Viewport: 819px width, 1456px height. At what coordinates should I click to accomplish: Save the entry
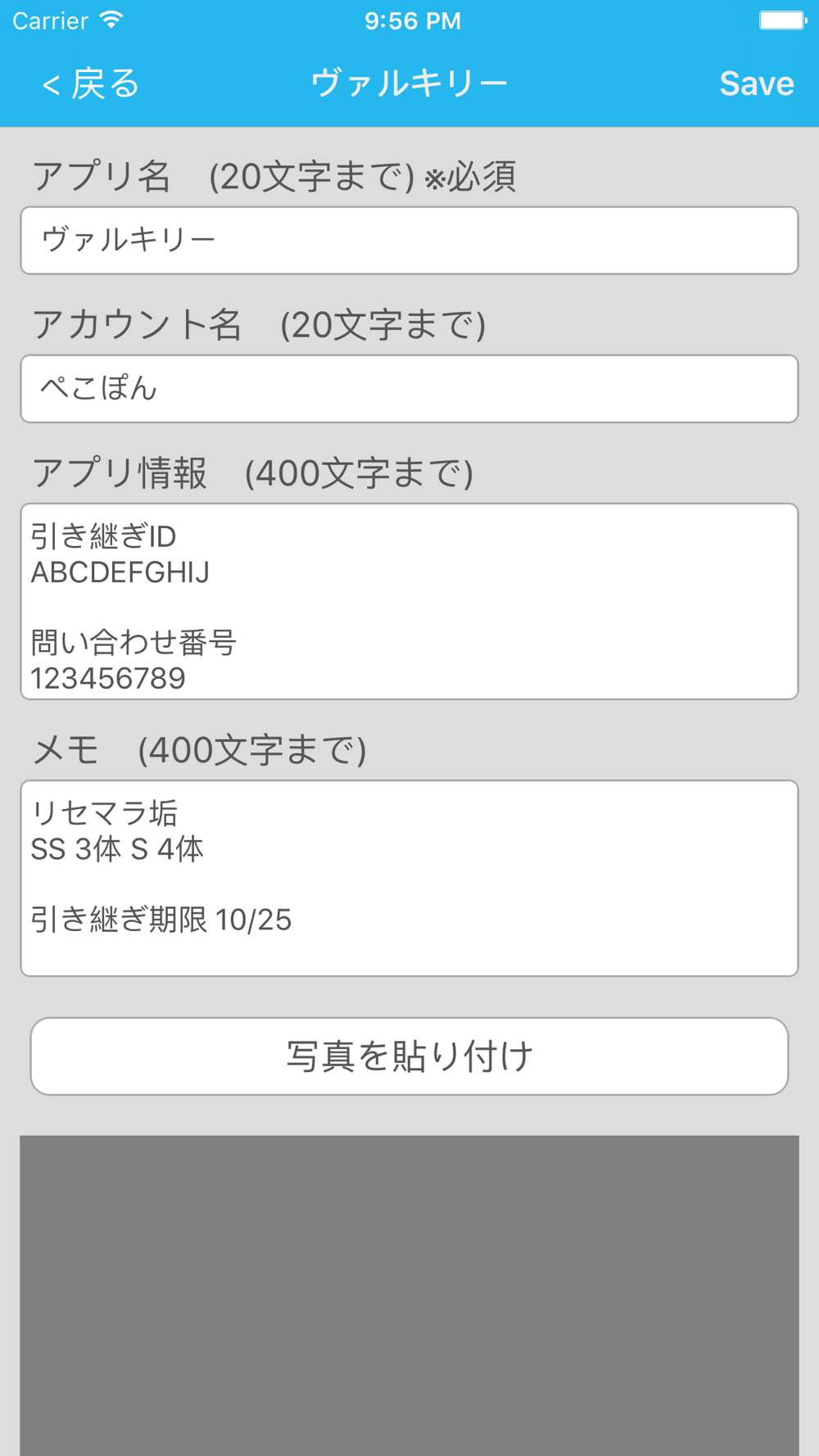756,84
